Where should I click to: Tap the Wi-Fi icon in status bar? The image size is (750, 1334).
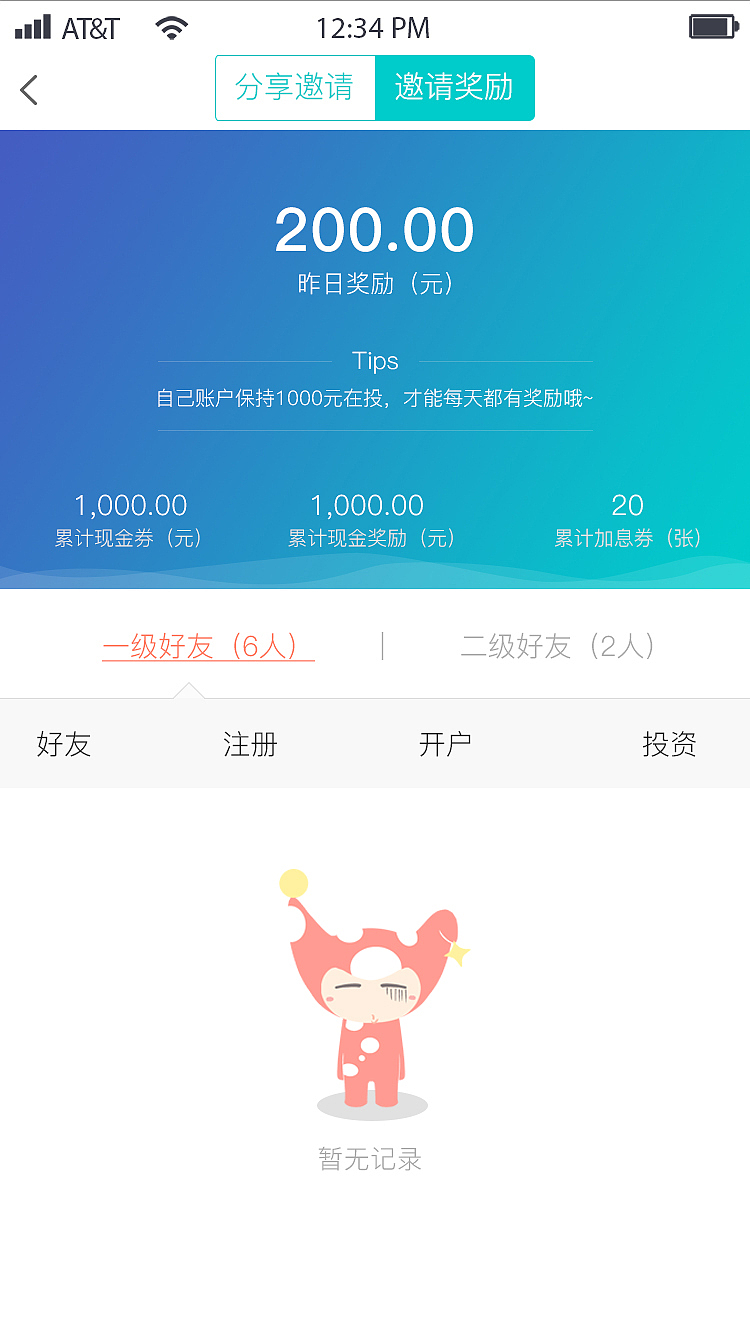170,27
